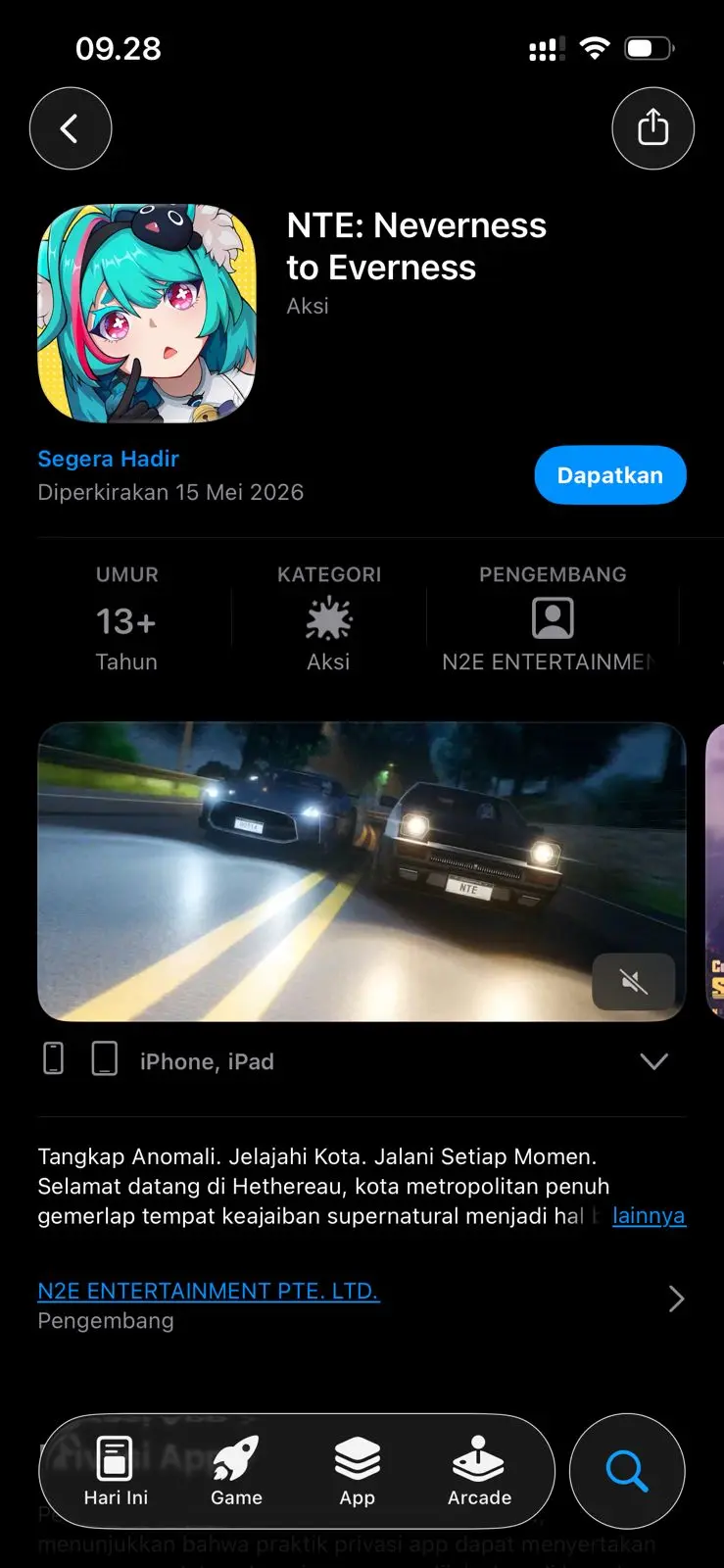Open the N2E ENTERTAINMENT PTE. LTD. developer page
724x1568 pixels.
pyautogui.click(x=209, y=1291)
